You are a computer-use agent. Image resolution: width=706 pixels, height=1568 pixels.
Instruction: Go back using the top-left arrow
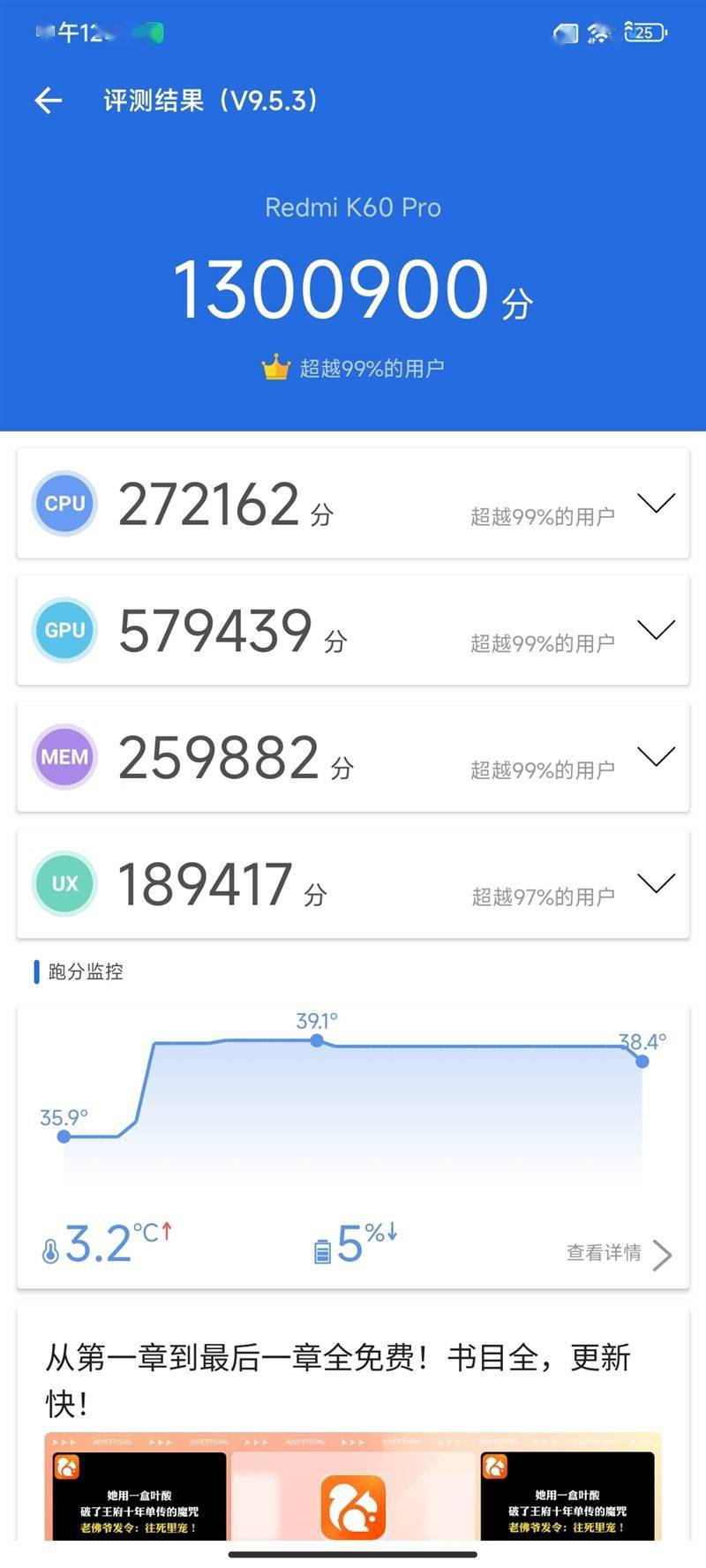pos(49,101)
